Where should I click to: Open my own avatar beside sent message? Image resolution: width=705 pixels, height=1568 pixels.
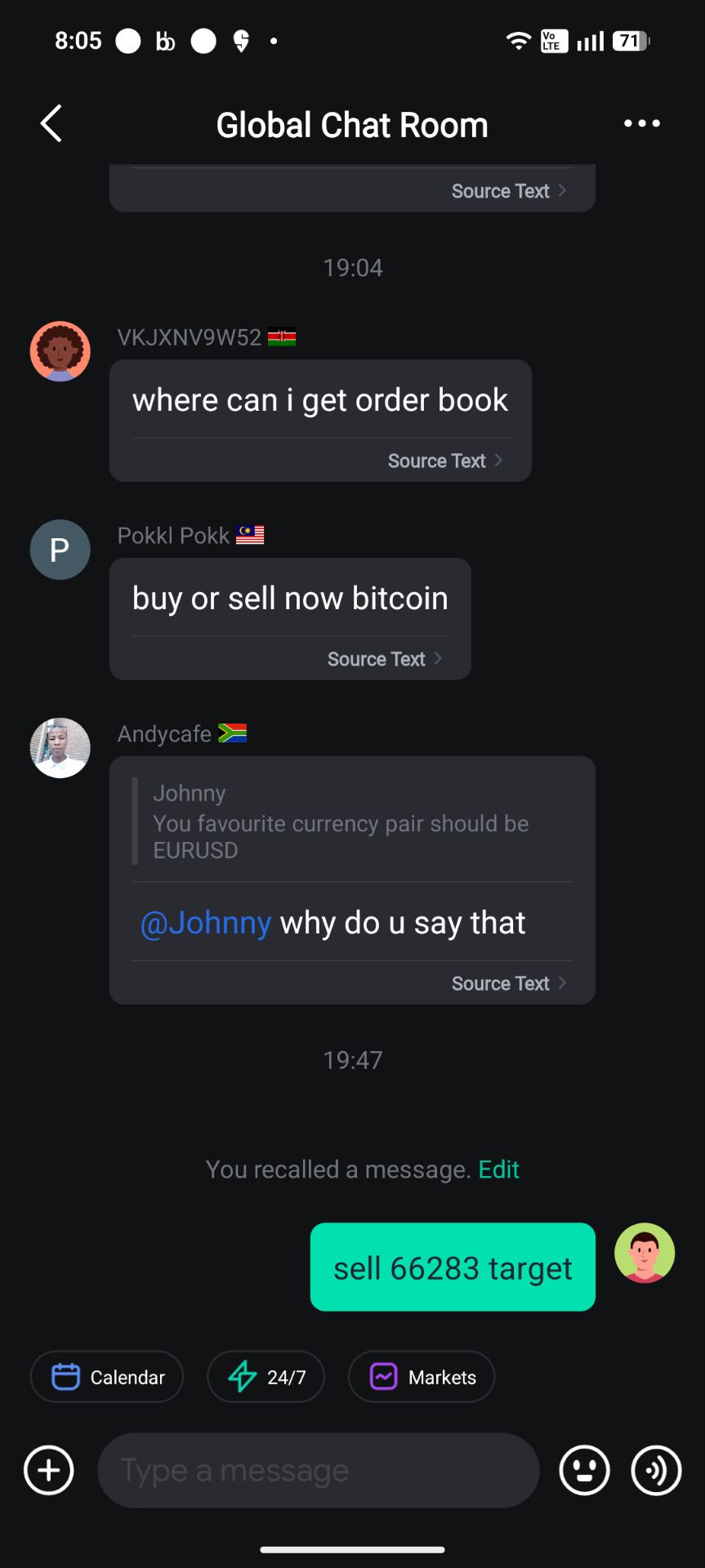pyautogui.click(x=645, y=1253)
